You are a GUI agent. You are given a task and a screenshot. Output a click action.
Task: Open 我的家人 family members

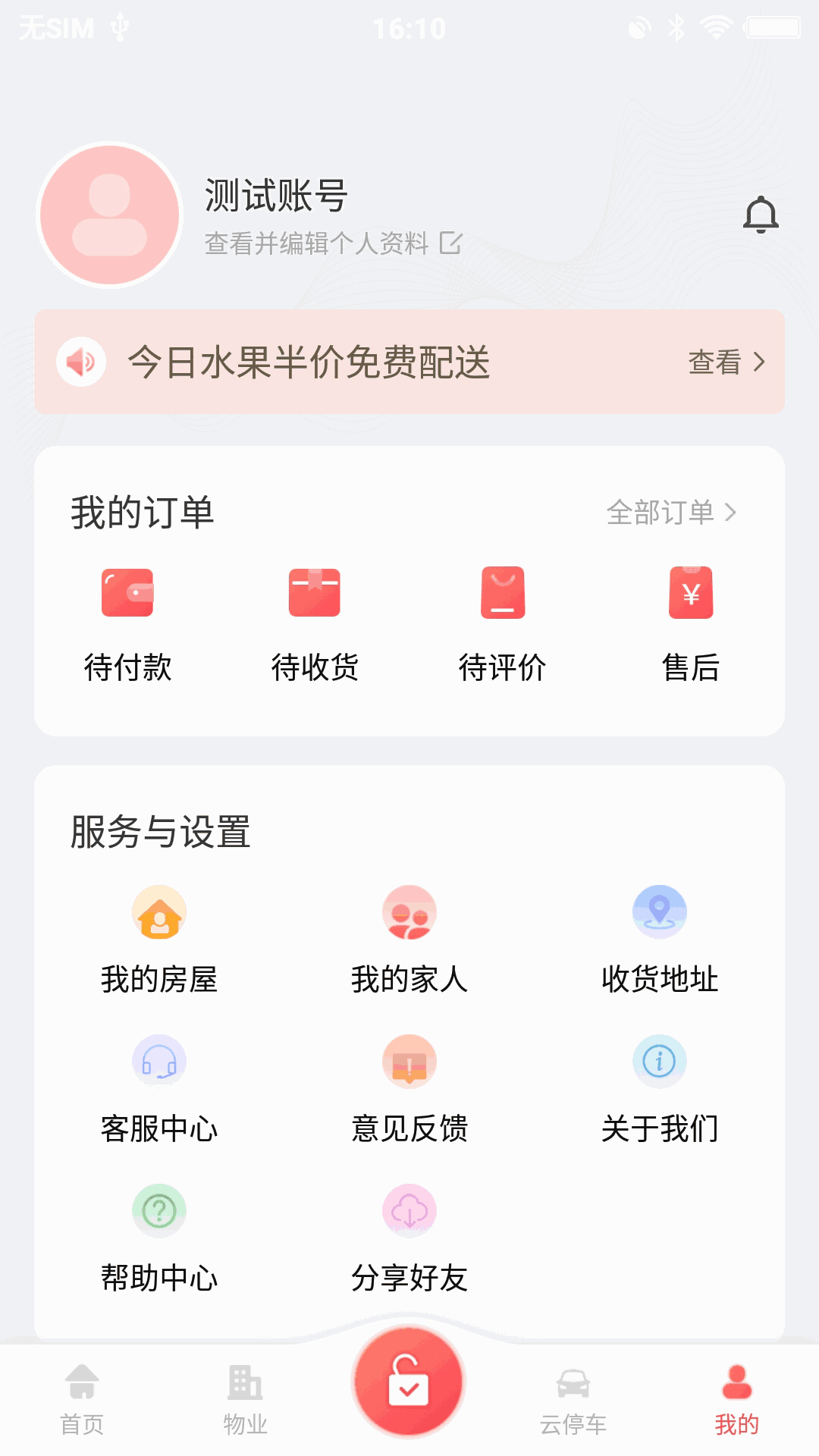pos(409,939)
